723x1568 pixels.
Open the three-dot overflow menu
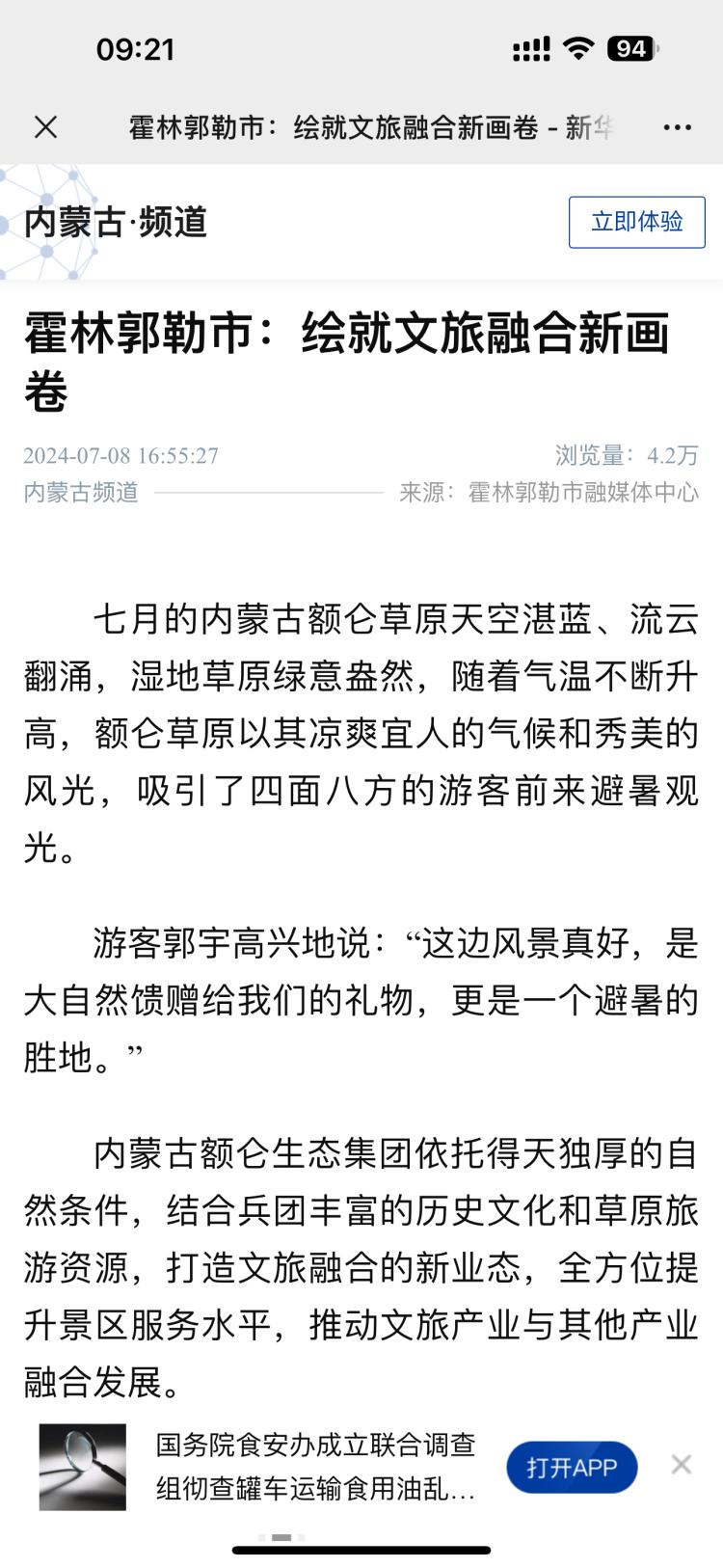tap(678, 127)
